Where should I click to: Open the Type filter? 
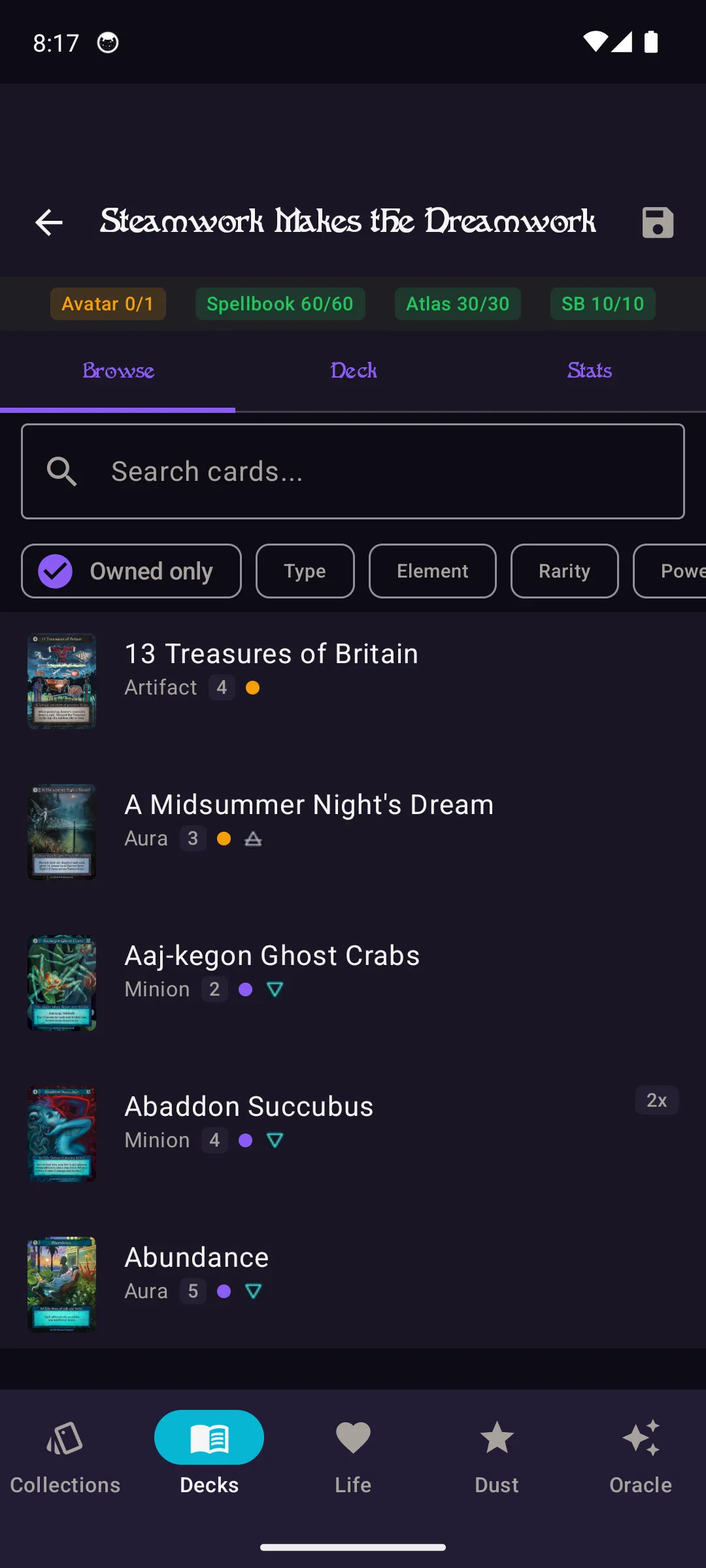[305, 570]
